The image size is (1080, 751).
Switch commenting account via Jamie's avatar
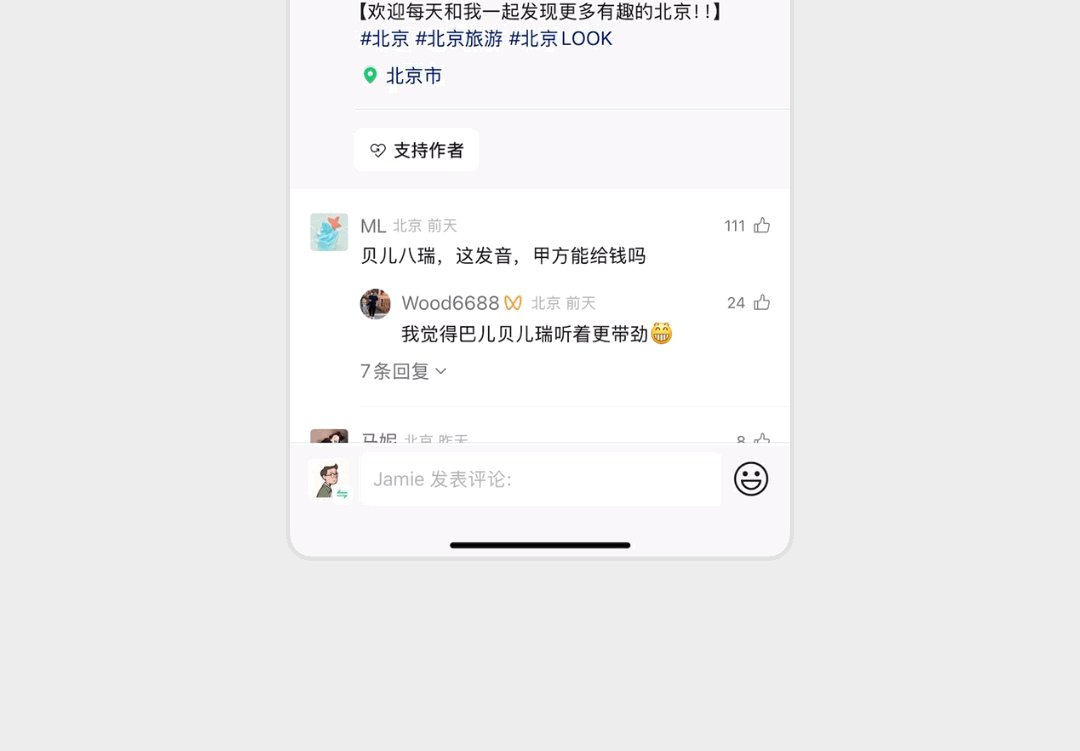(x=328, y=479)
